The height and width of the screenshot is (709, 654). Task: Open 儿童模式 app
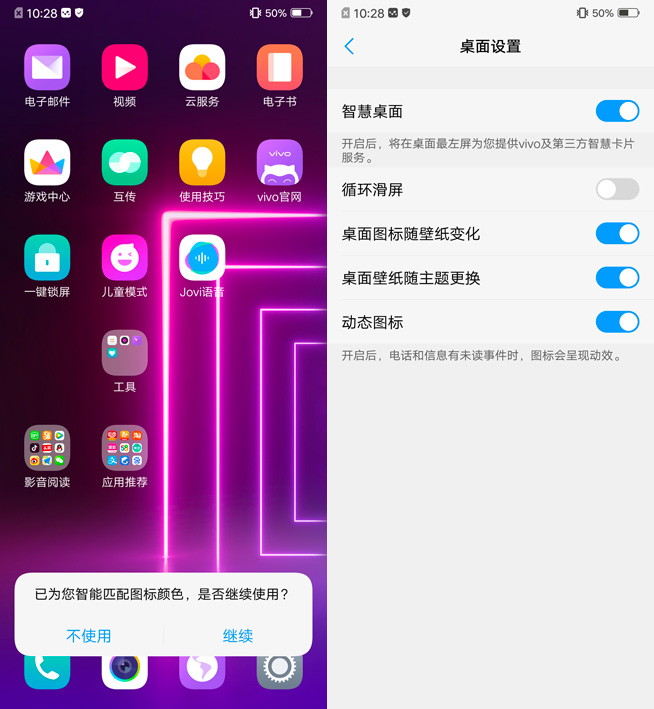tap(124, 258)
